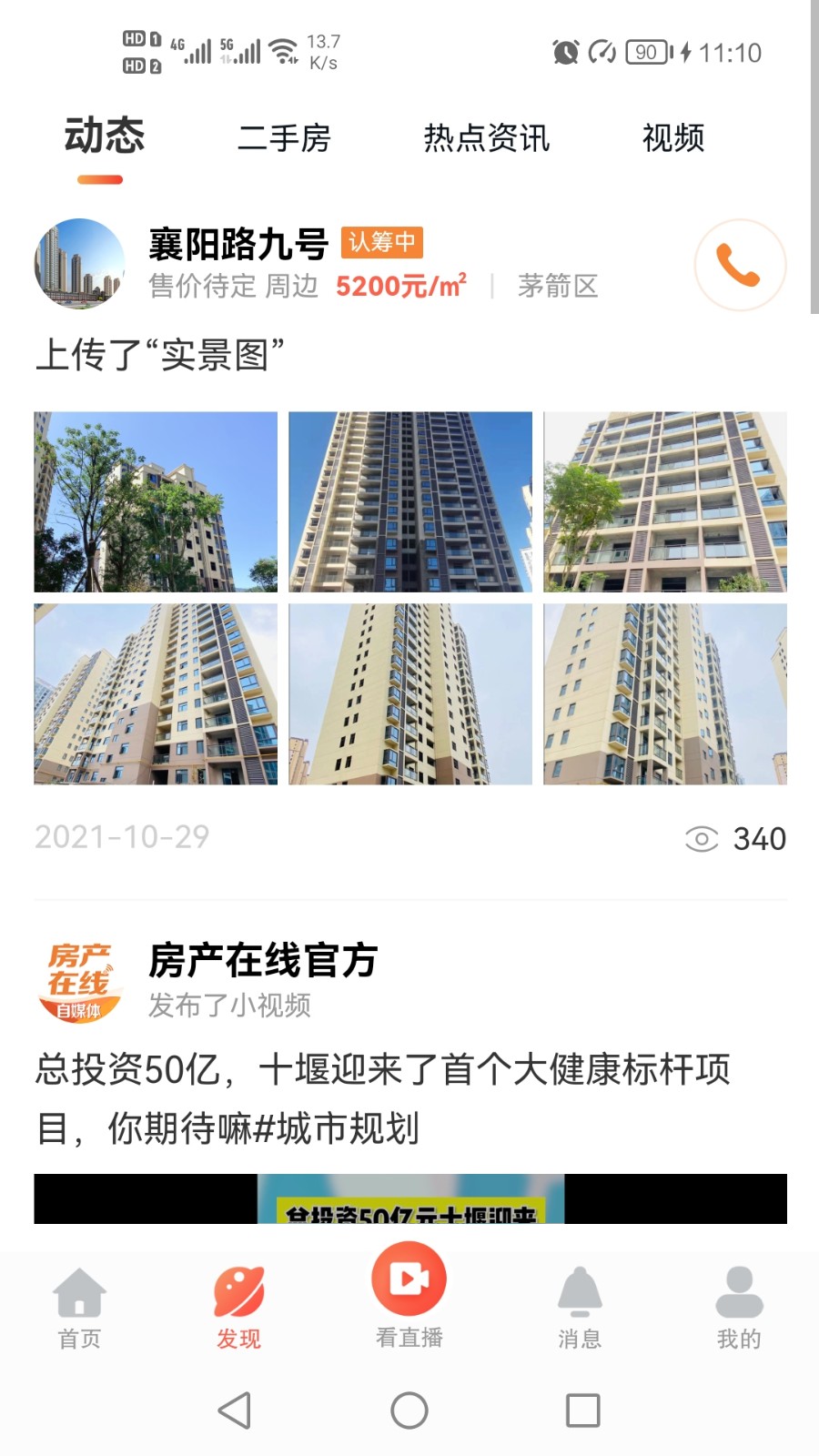Viewport: 819px width, 1456px height.
Task: Open the 襄阳路九号 property listing
Action: pos(238,244)
